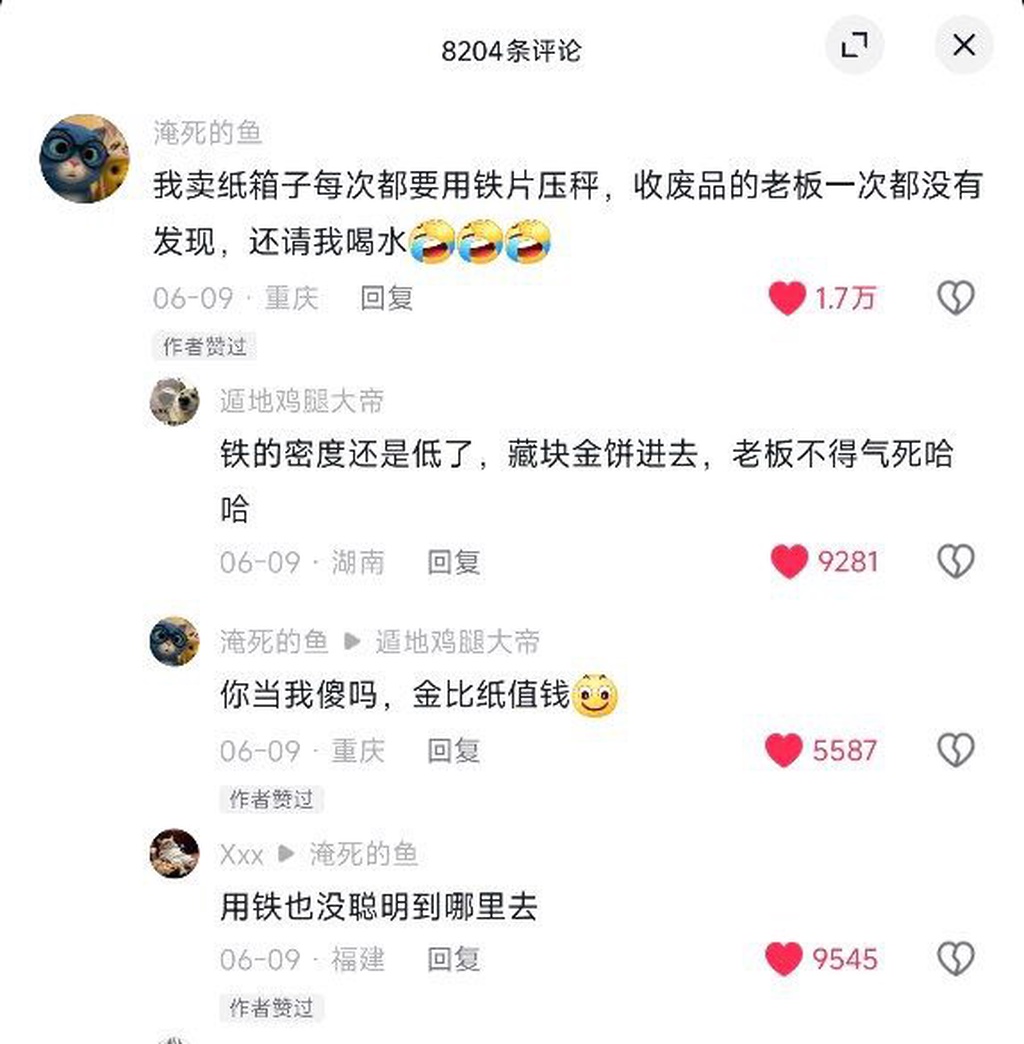The image size is (1024, 1044).
Task: Reply to Xxx's comment from 福建
Action: [x=454, y=959]
